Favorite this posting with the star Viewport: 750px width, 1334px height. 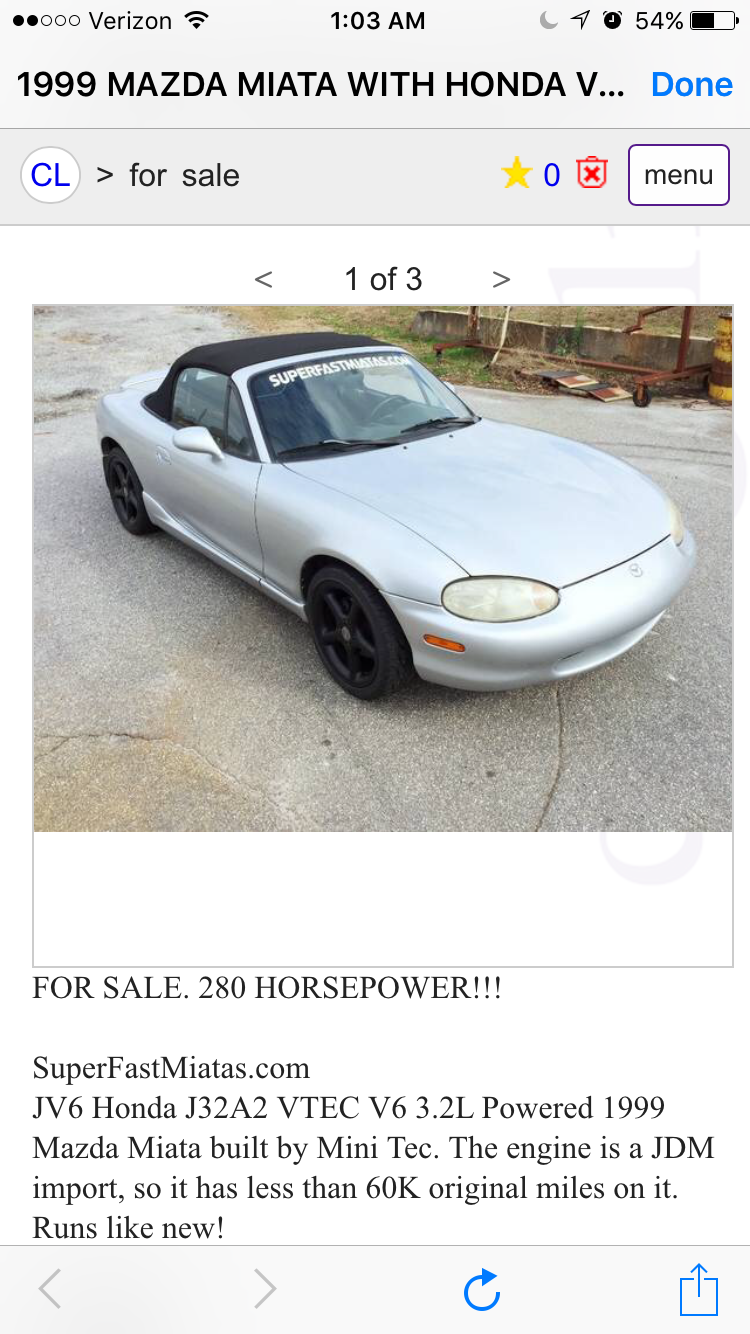(x=516, y=175)
